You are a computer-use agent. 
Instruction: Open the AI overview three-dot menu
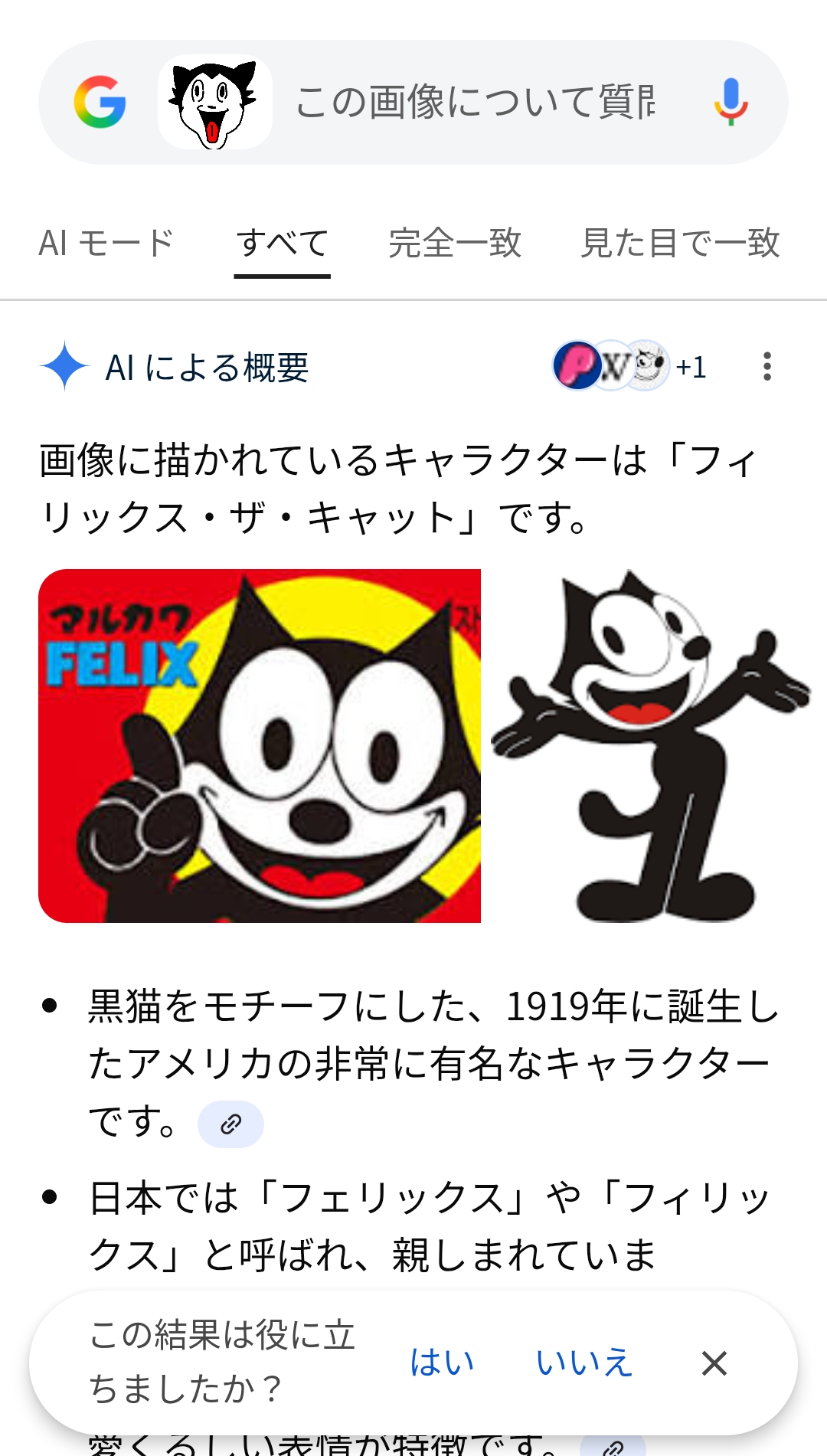tap(767, 367)
